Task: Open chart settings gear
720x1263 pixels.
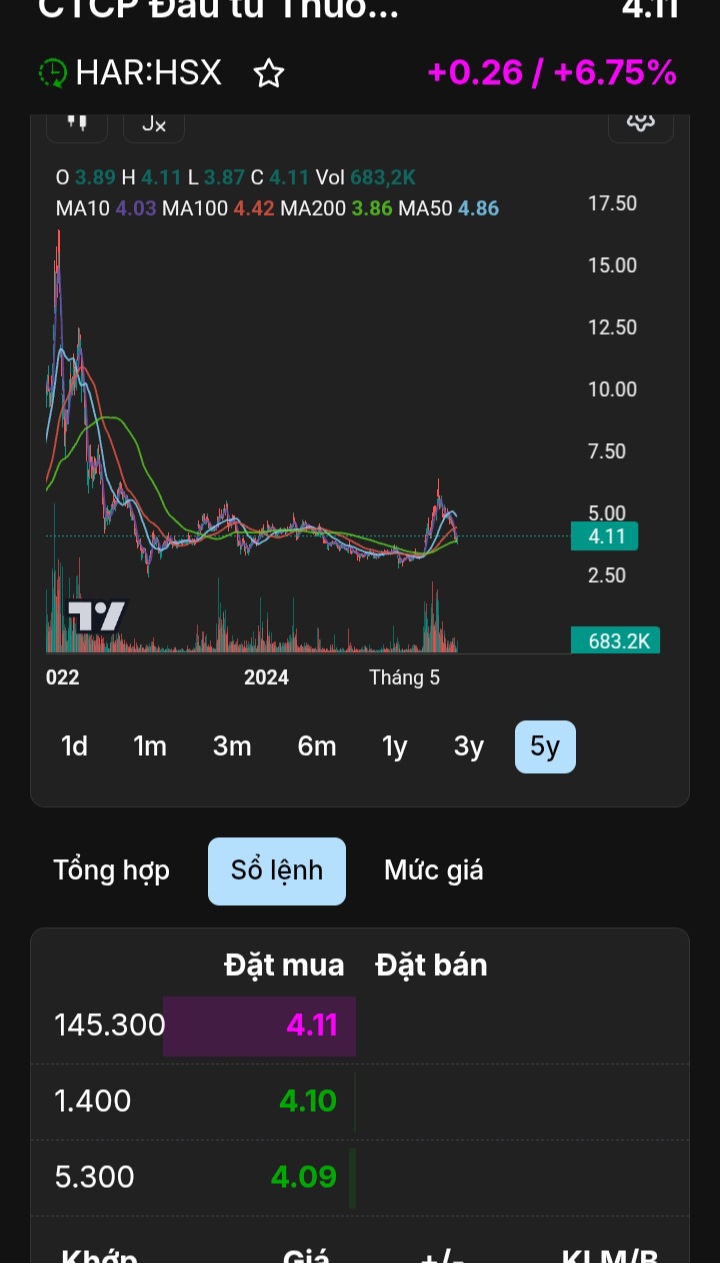Action: point(640,123)
